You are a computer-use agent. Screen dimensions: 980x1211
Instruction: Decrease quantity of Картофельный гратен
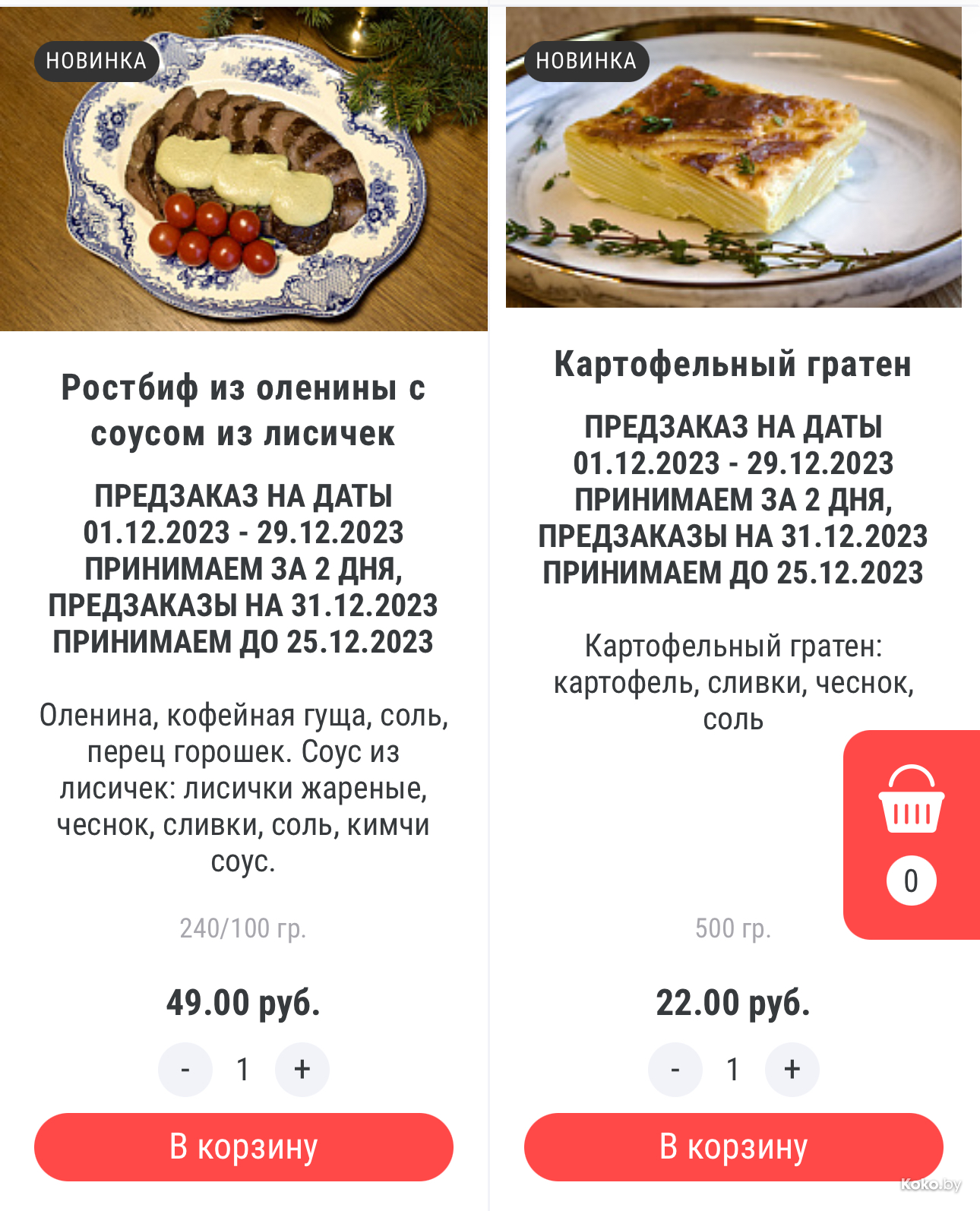675,1069
